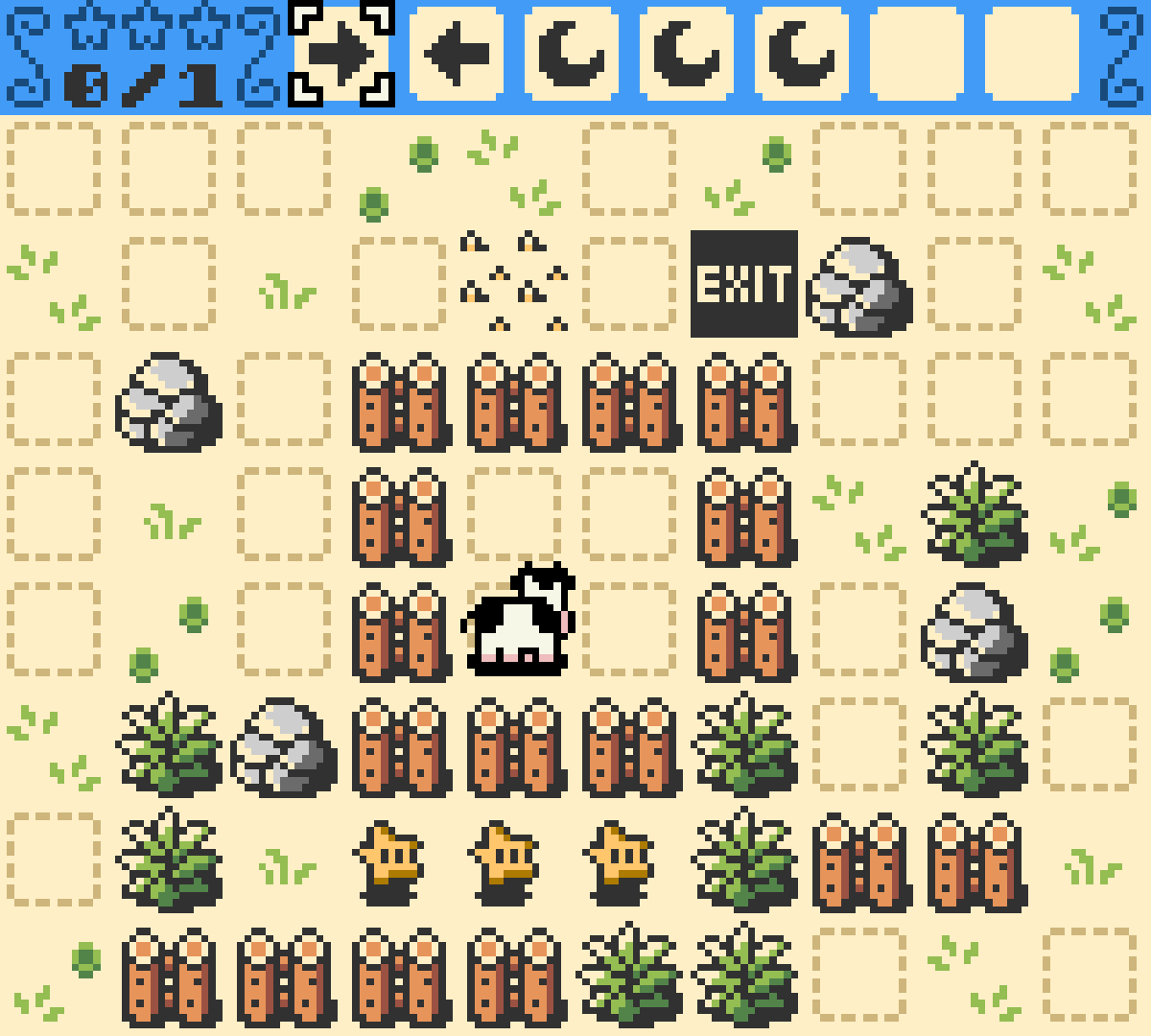Select the right arrow command slot
Image resolution: width=1151 pixels, height=1036 pixels.
(341, 54)
